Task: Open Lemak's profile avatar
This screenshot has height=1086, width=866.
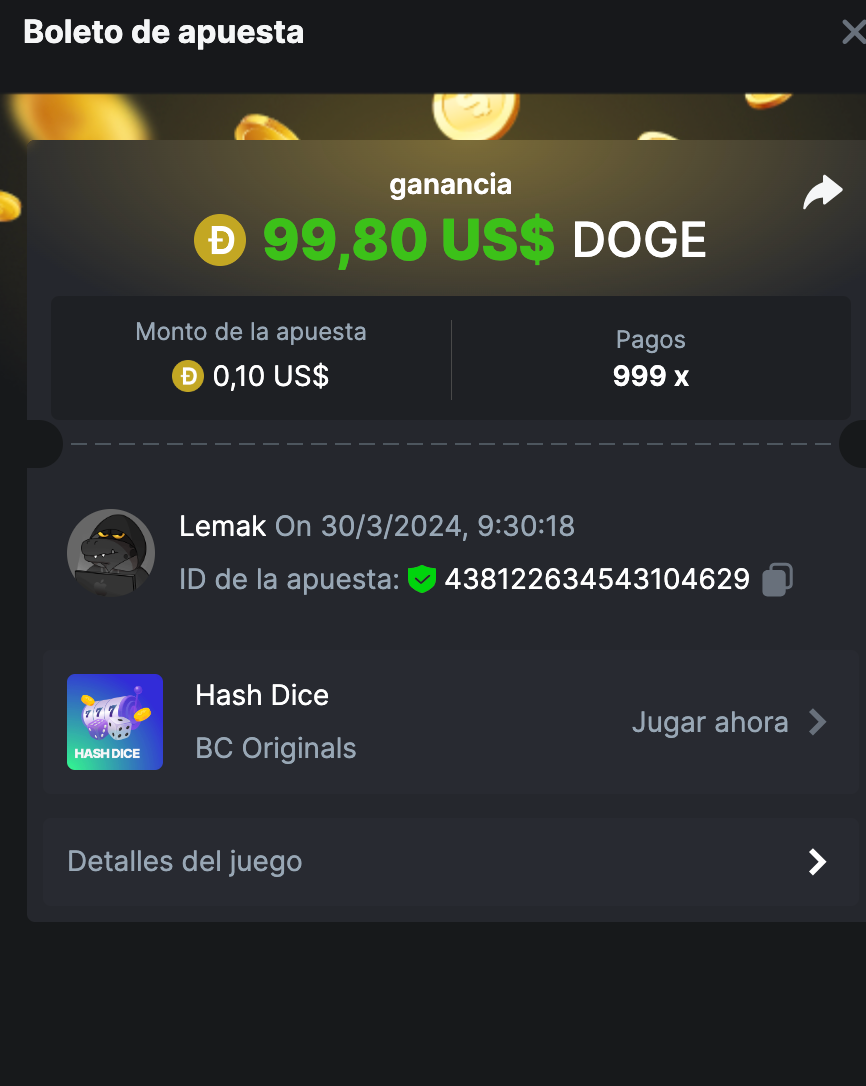Action: [111, 553]
